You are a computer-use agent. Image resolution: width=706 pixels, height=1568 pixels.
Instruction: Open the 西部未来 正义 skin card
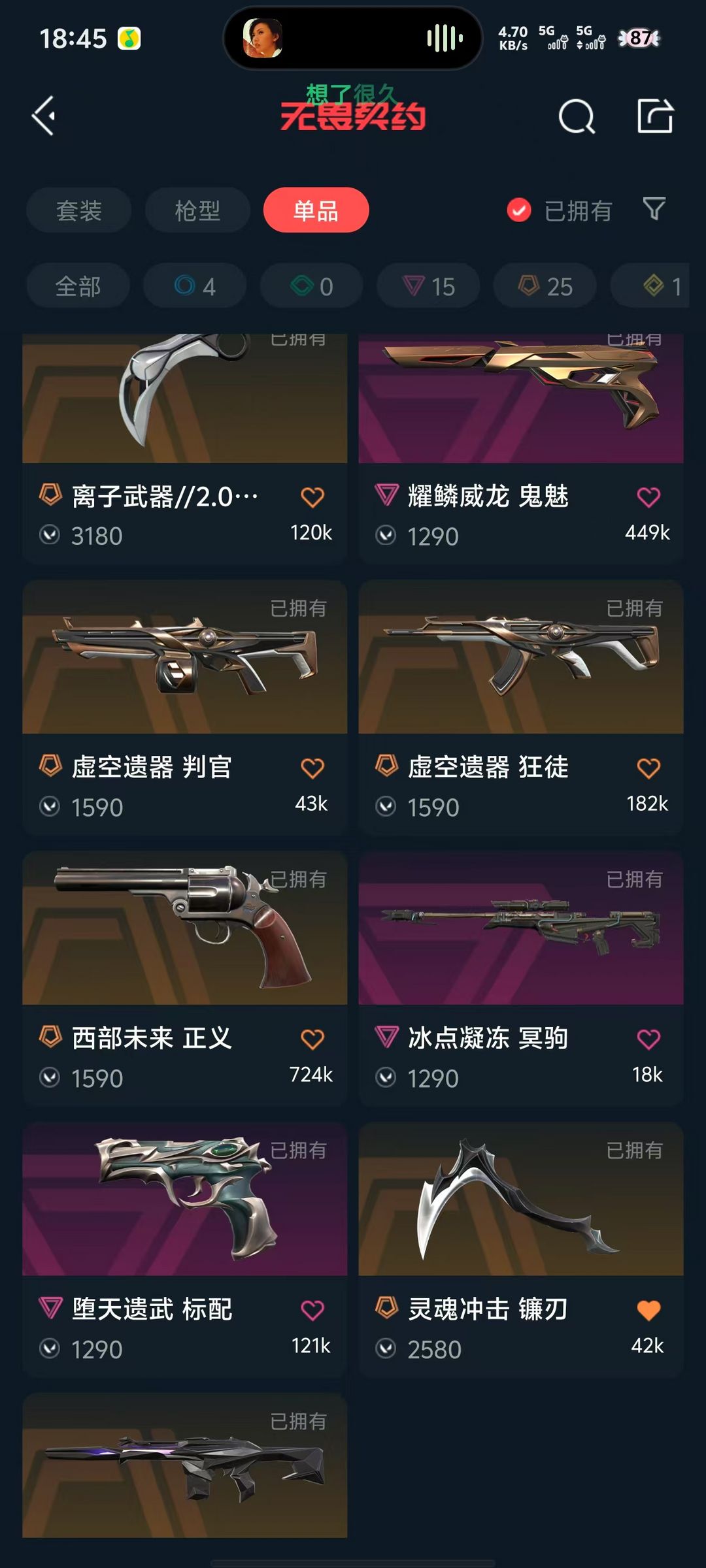point(185,979)
